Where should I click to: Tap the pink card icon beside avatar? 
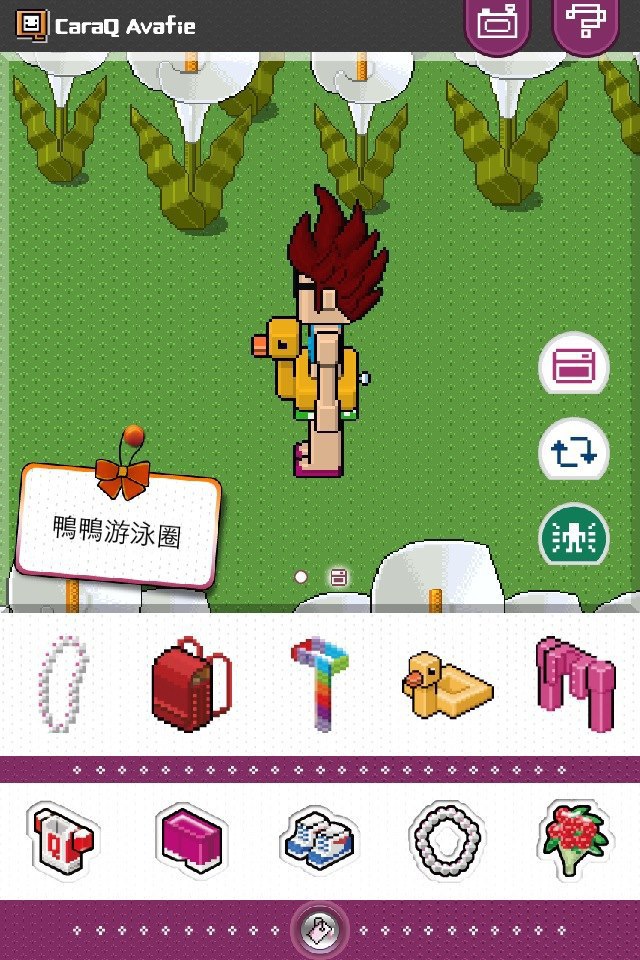tap(574, 366)
